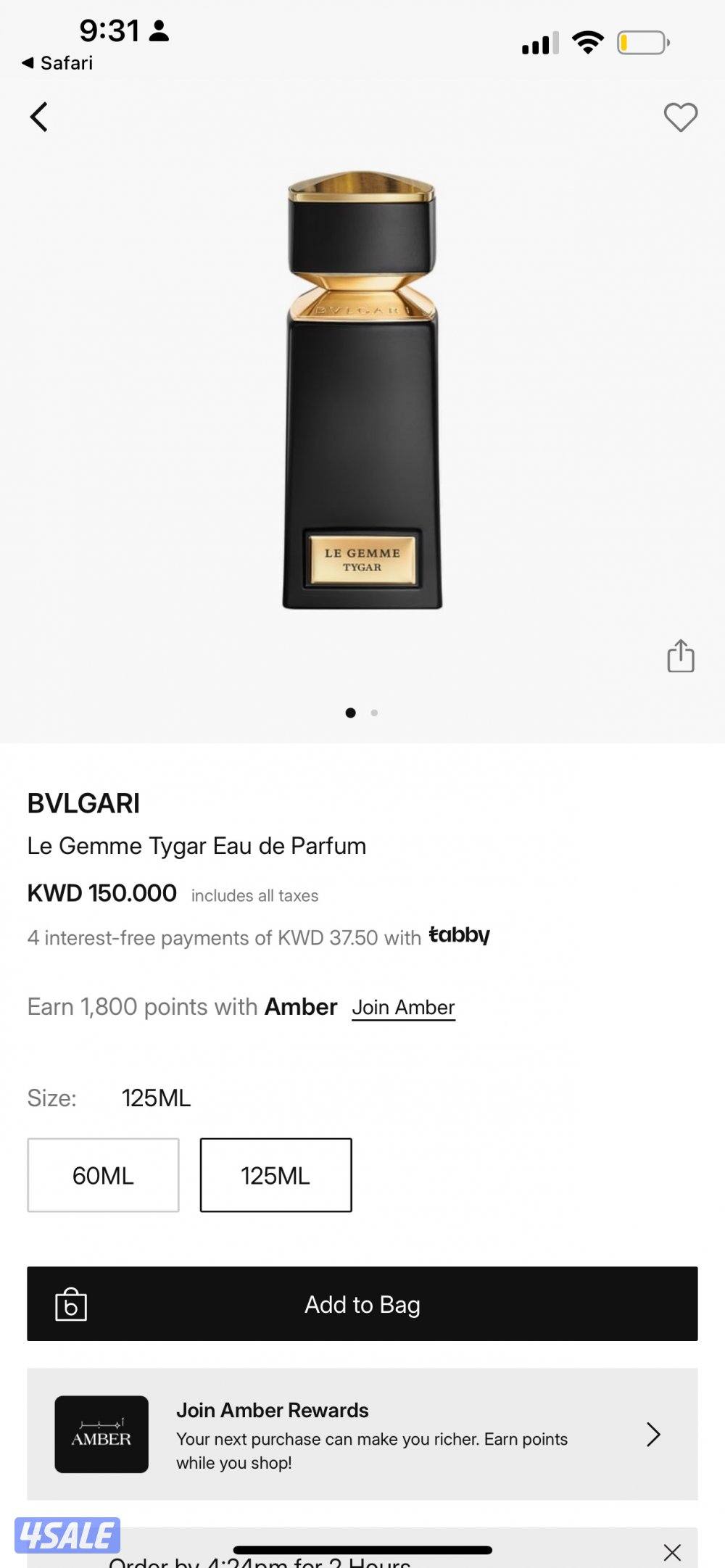Open the Join Amber link
The width and height of the screenshot is (725, 1568).
pyautogui.click(x=403, y=1007)
